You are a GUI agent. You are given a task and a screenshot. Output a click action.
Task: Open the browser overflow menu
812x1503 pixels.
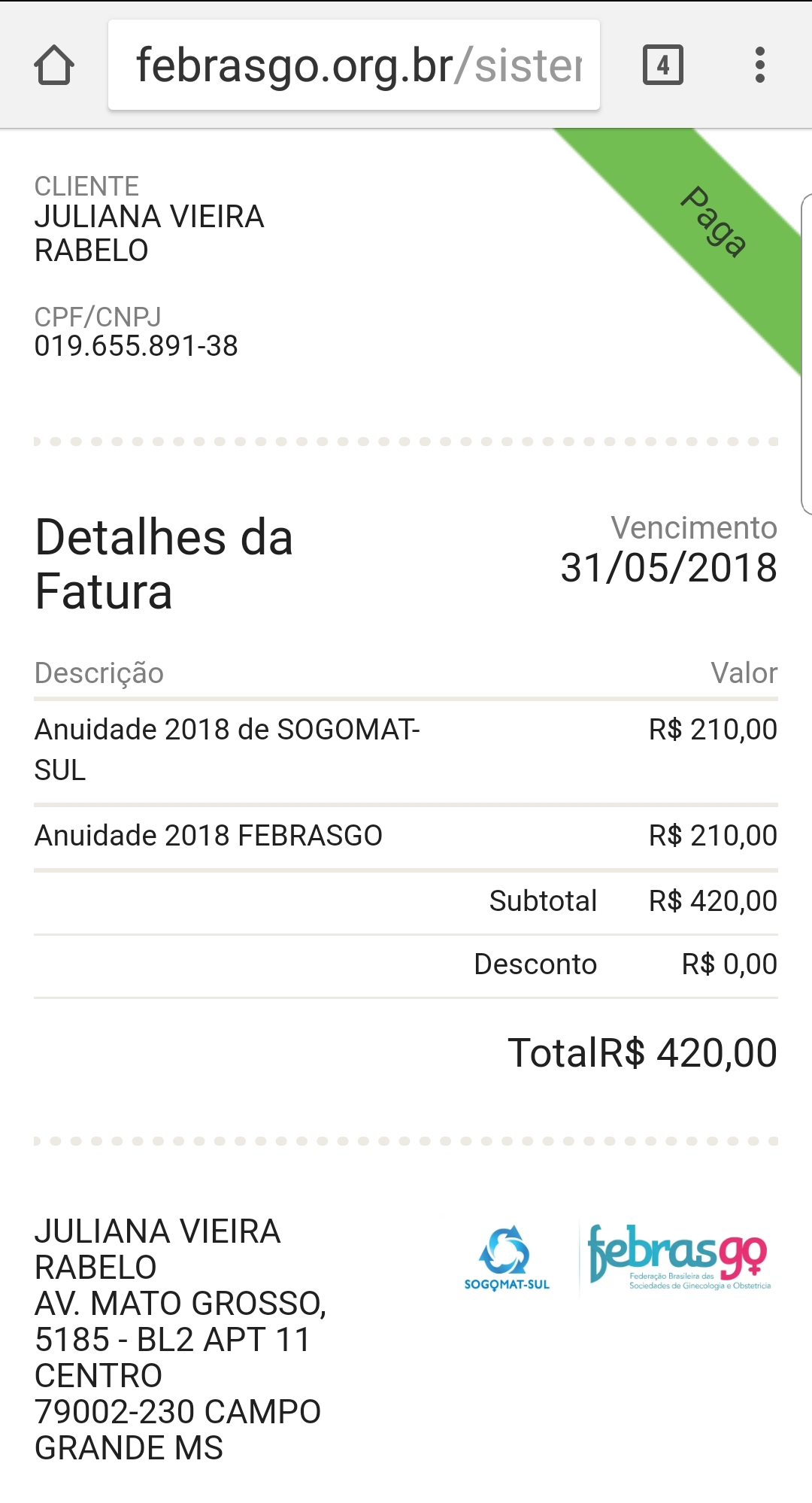pyautogui.click(x=760, y=65)
